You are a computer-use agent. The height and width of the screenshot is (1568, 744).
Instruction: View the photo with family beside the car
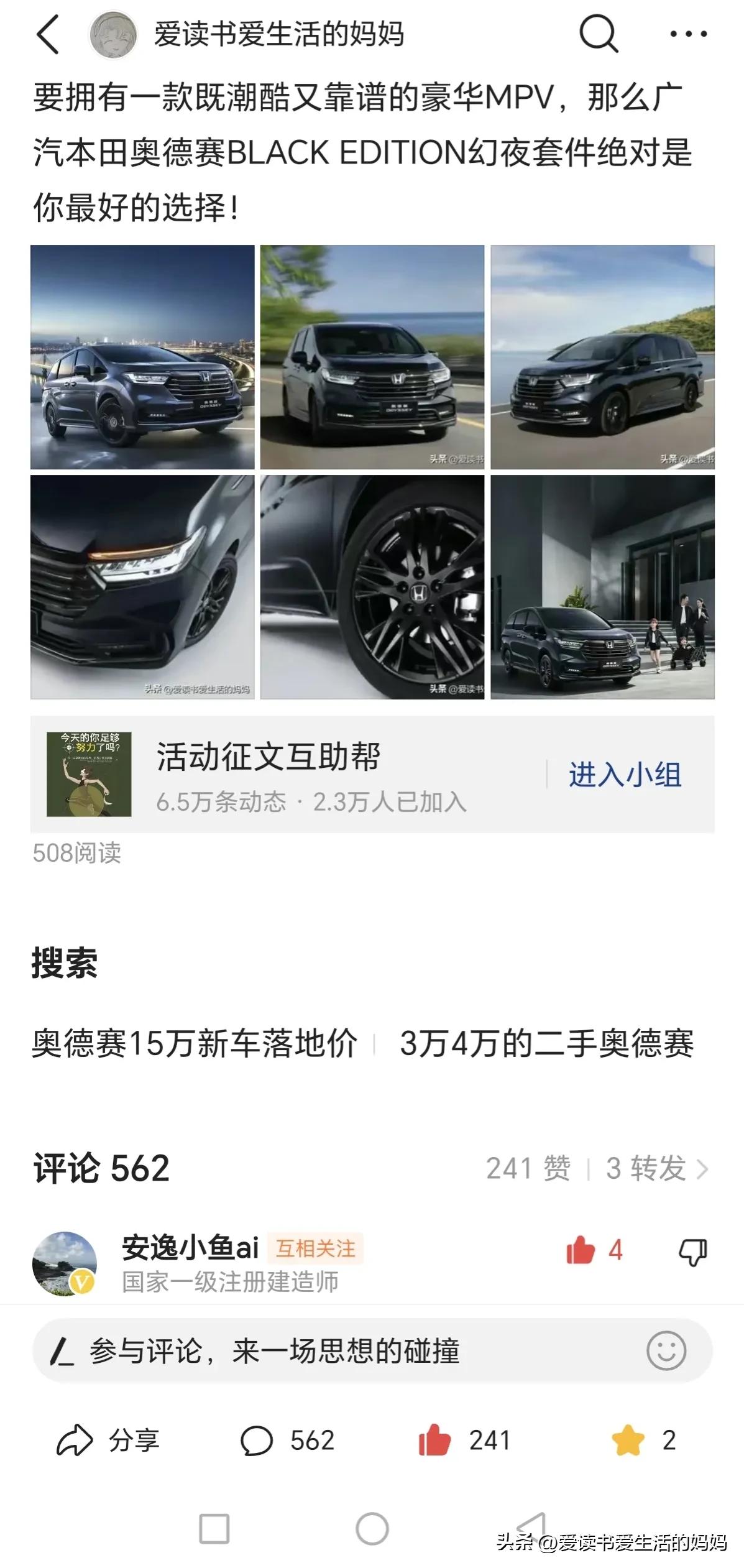point(602,587)
